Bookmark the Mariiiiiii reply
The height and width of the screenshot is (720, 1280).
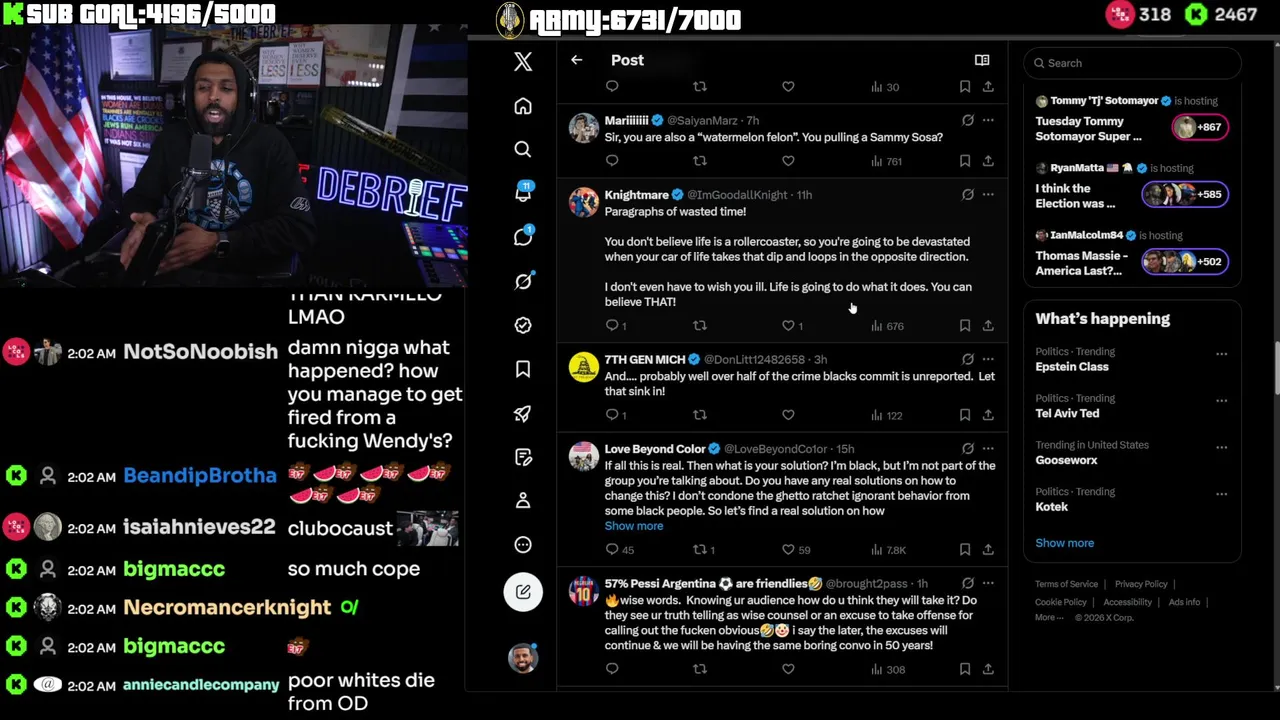pos(965,161)
